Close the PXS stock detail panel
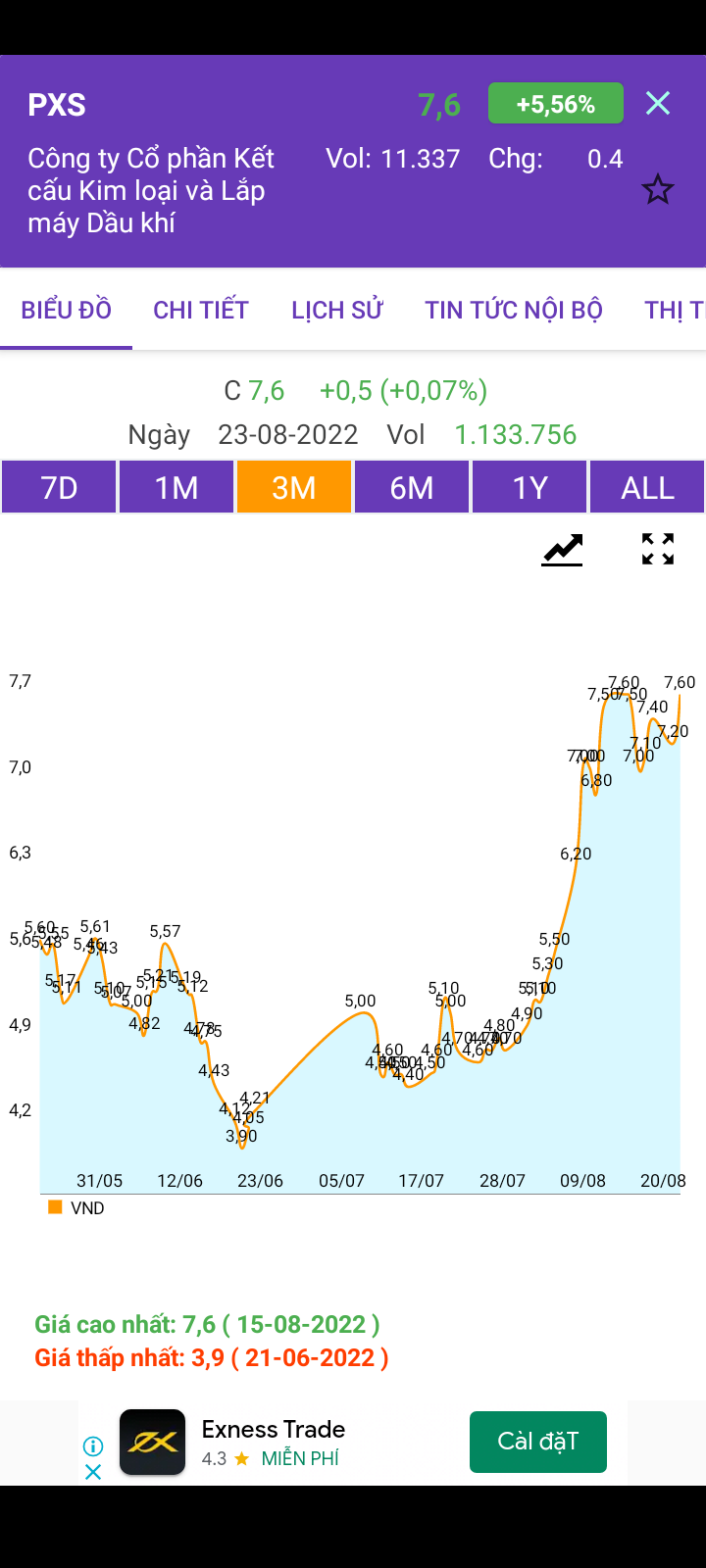The height and width of the screenshot is (1568, 706). (x=658, y=103)
